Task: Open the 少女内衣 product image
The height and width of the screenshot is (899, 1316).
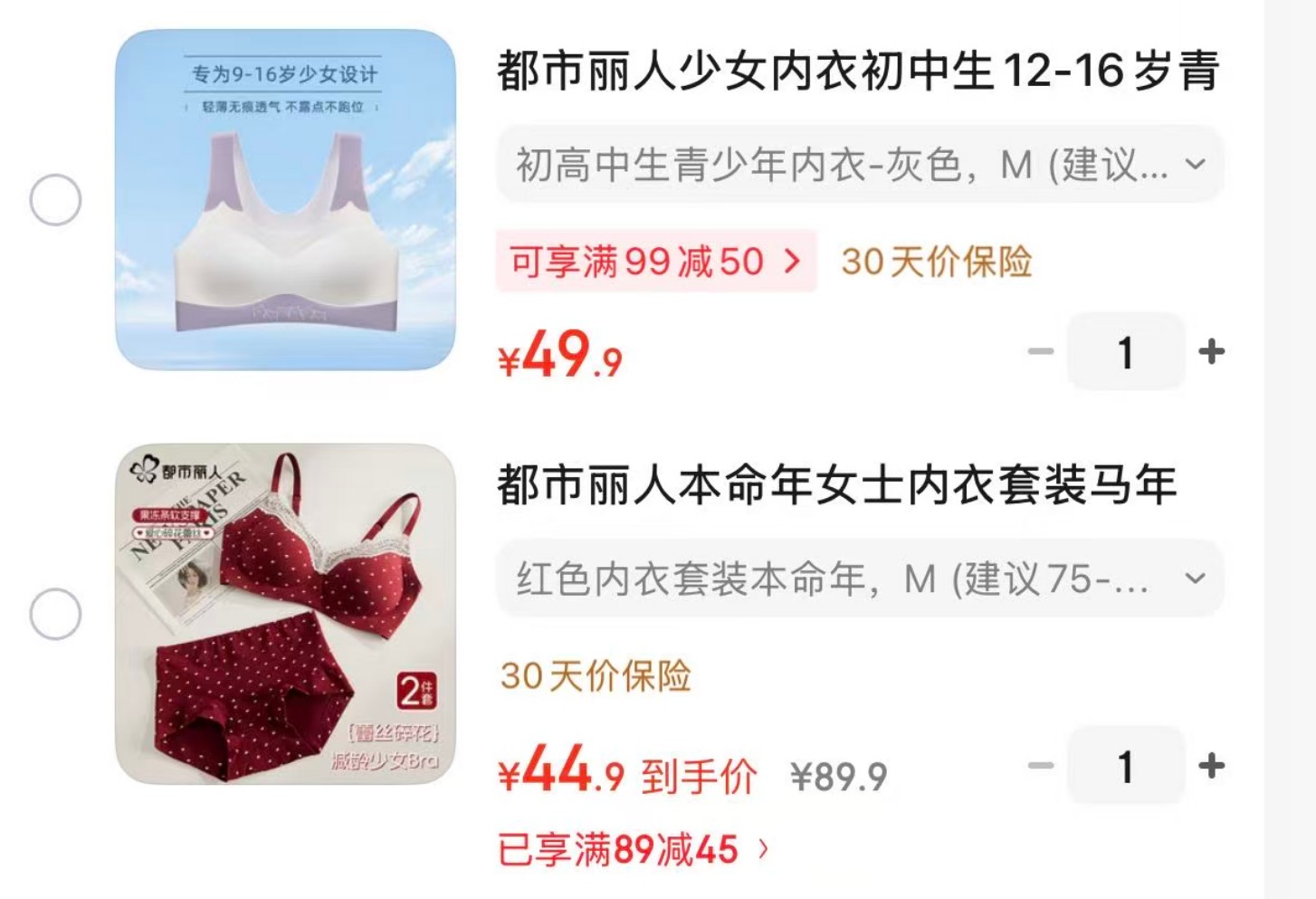Action: [x=285, y=199]
